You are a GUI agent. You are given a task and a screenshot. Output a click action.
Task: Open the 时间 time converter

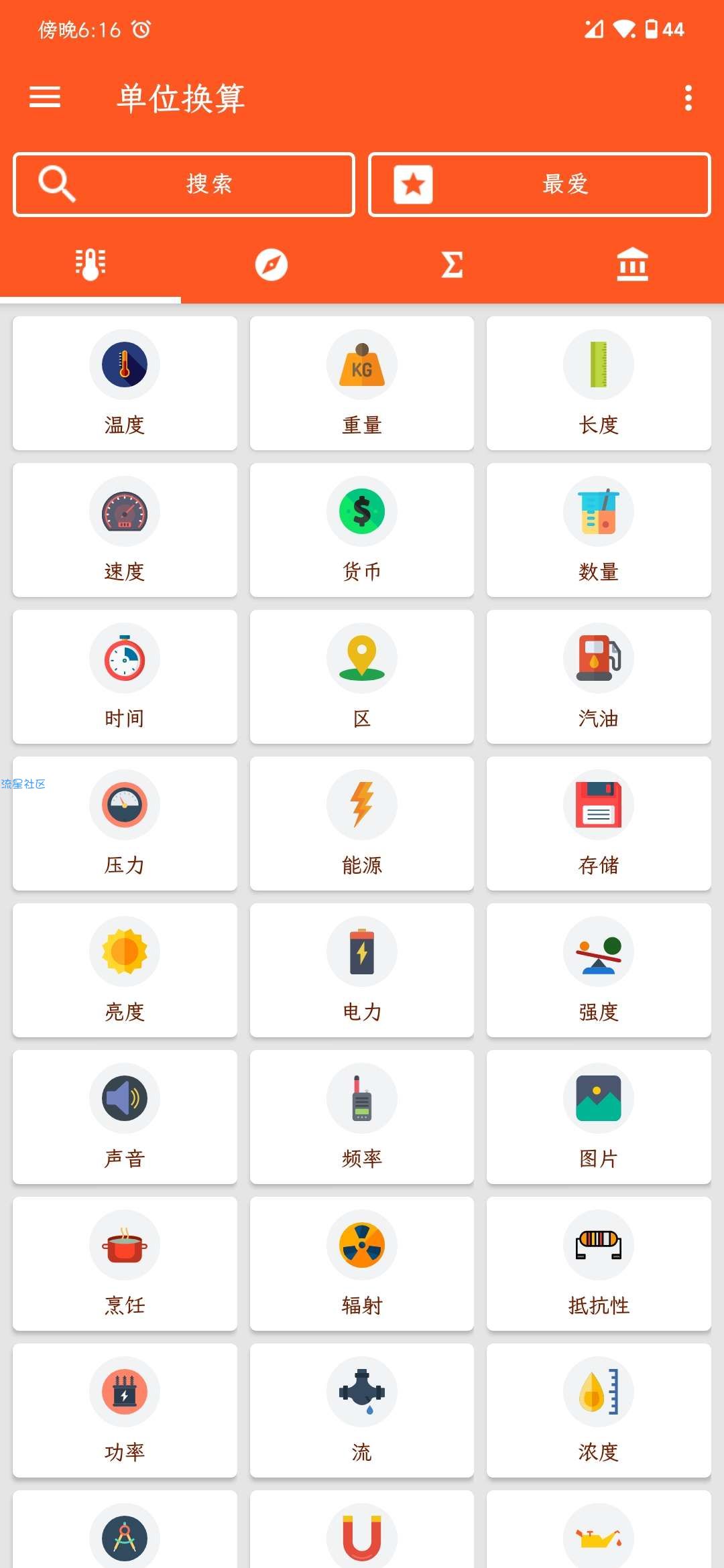click(x=125, y=677)
